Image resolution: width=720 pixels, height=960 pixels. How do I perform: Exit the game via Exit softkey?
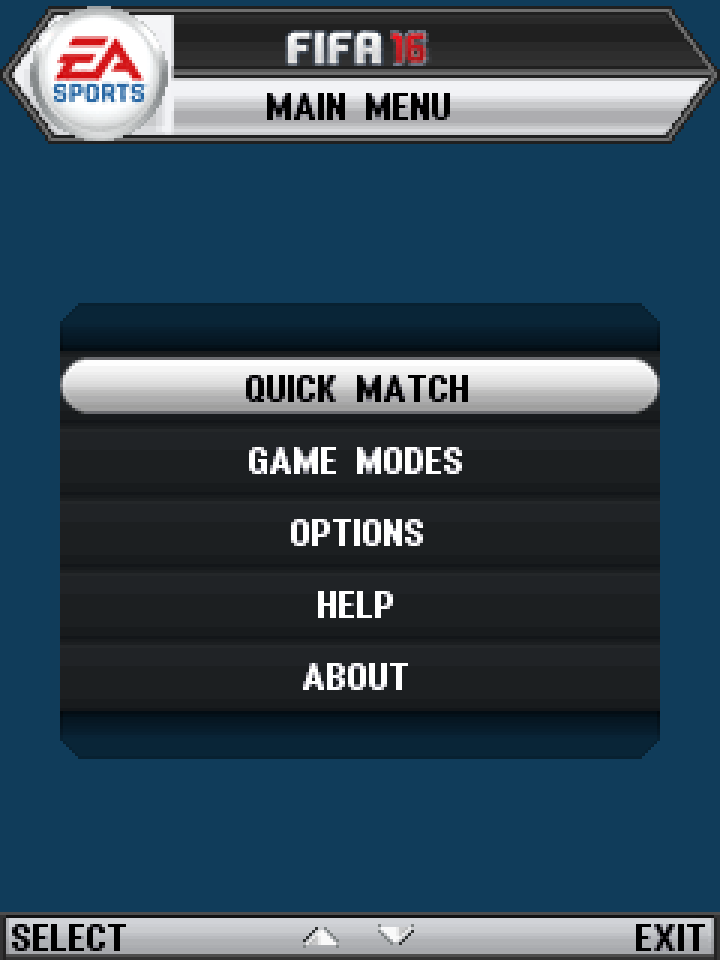click(x=669, y=938)
